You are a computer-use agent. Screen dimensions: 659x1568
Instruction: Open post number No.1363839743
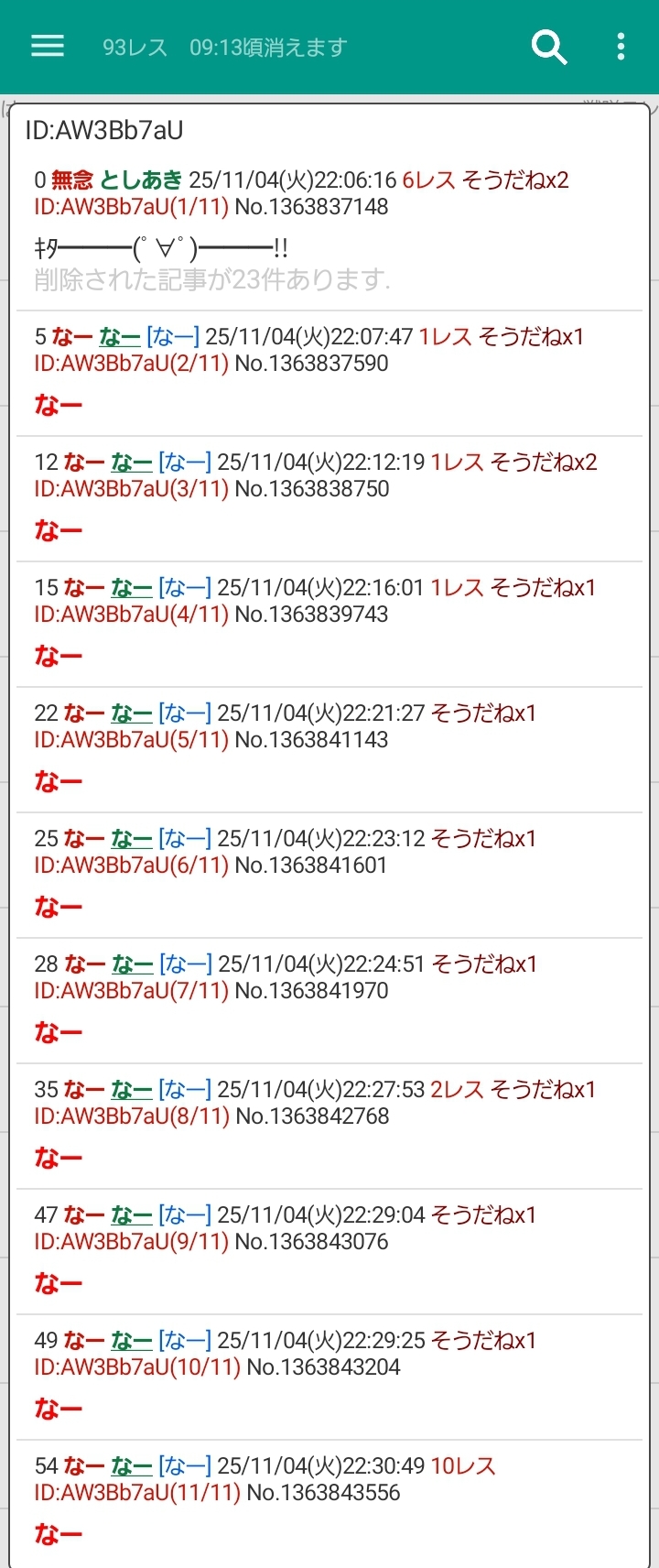[311, 615]
